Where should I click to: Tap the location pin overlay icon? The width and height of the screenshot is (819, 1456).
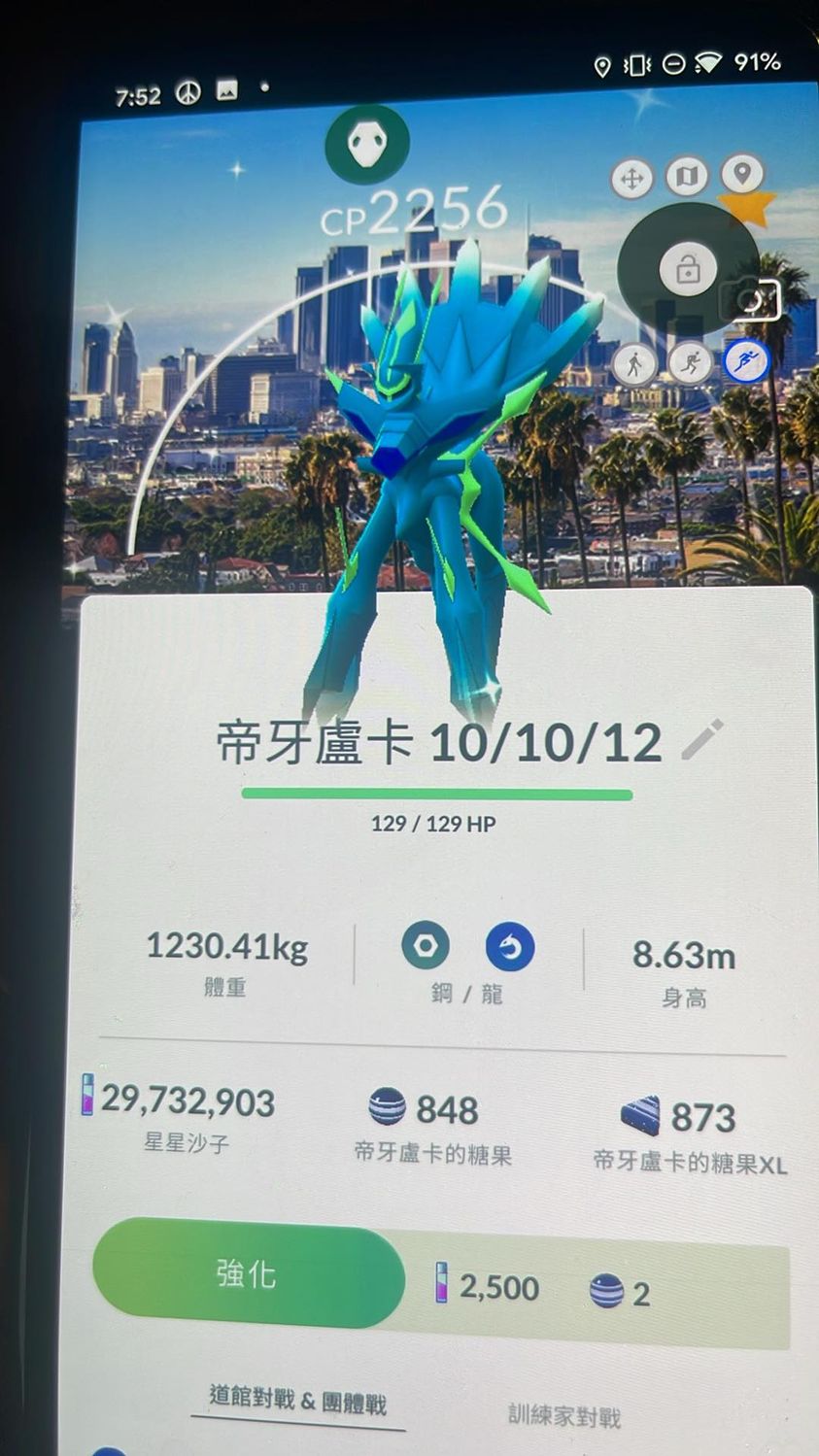point(742,175)
